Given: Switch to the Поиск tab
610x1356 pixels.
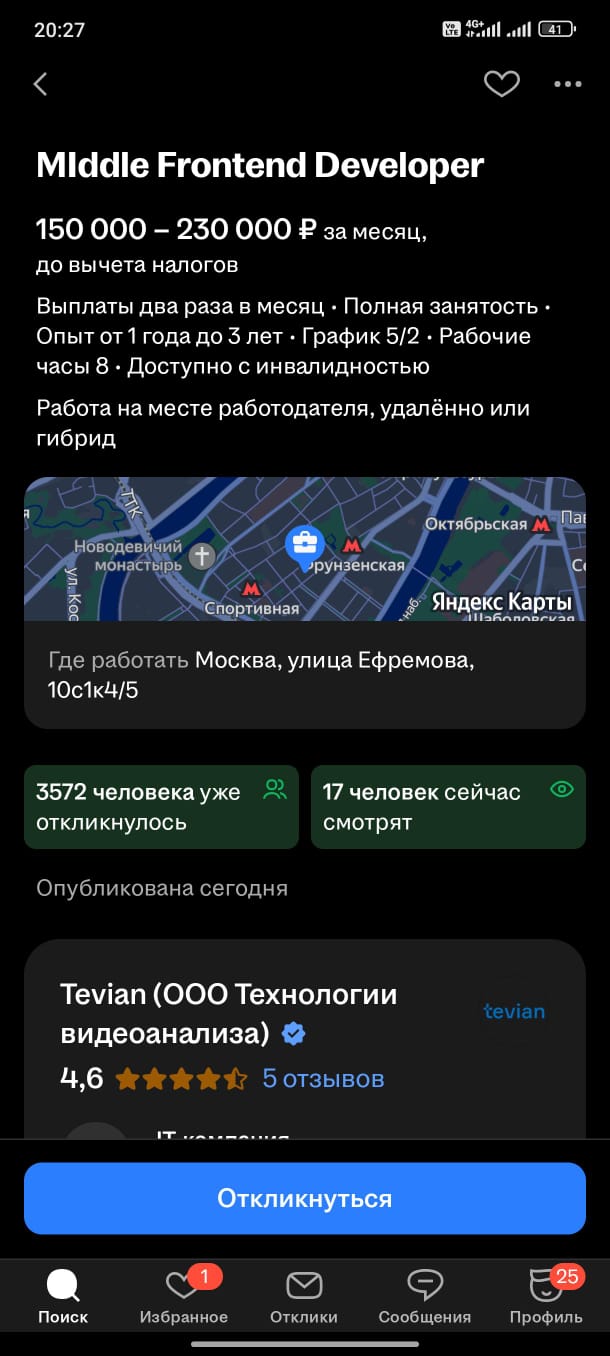Looking at the screenshot, I should (63, 1297).
